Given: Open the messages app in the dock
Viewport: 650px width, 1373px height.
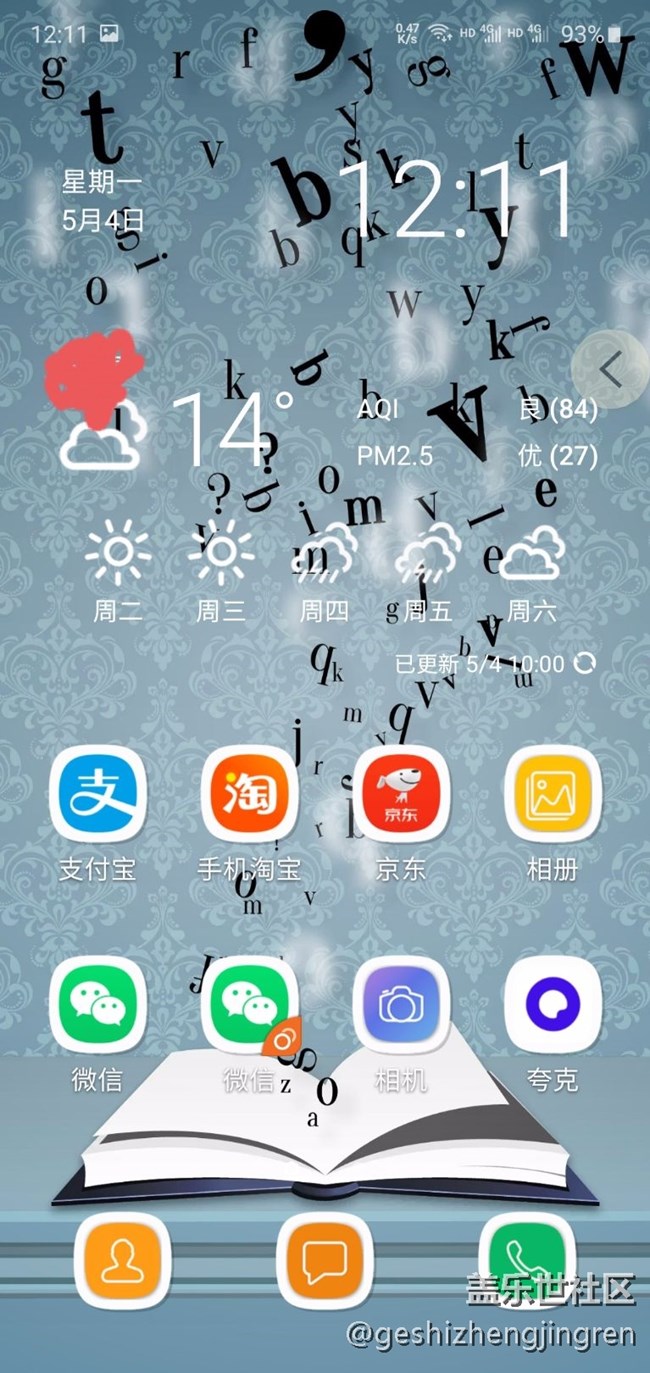Looking at the screenshot, I should [x=325, y=1260].
